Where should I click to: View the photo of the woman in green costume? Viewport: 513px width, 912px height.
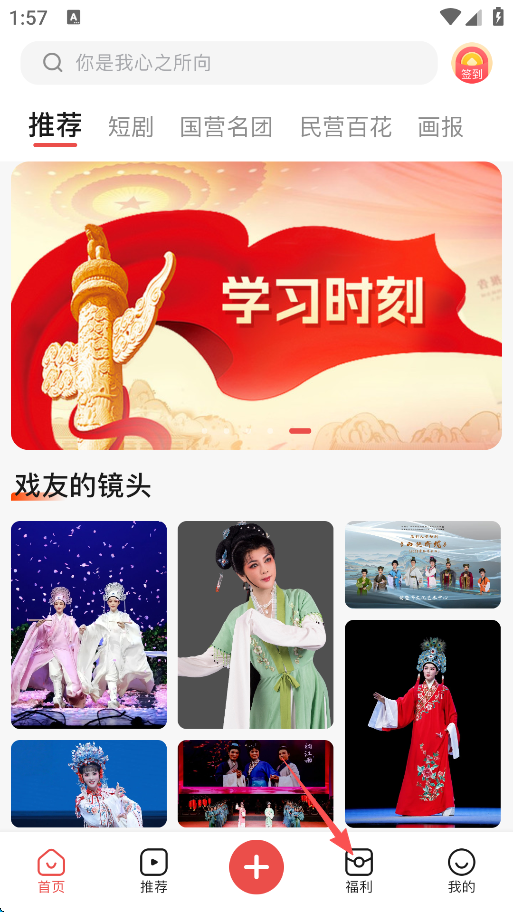255,625
